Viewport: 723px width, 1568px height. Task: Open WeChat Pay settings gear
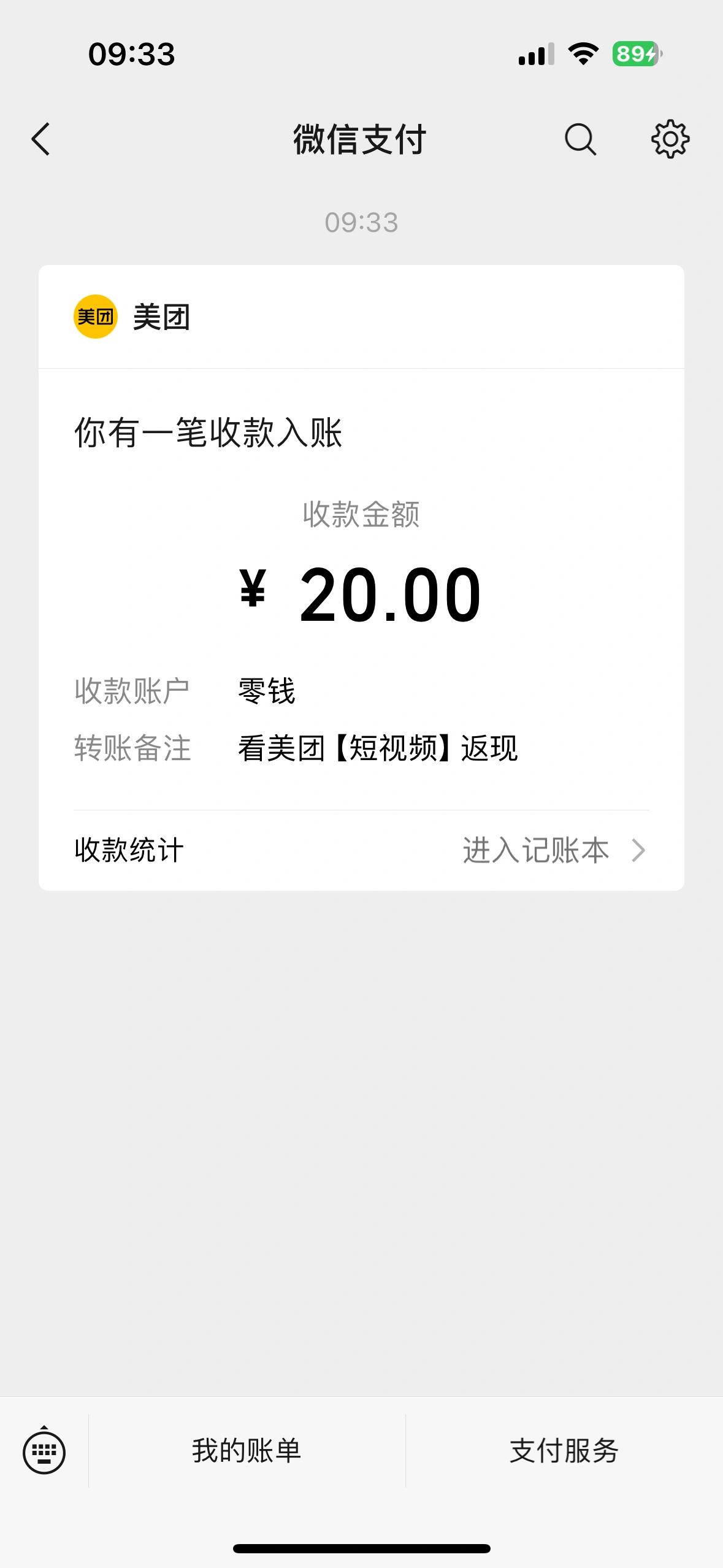click(x=671, y=140)
